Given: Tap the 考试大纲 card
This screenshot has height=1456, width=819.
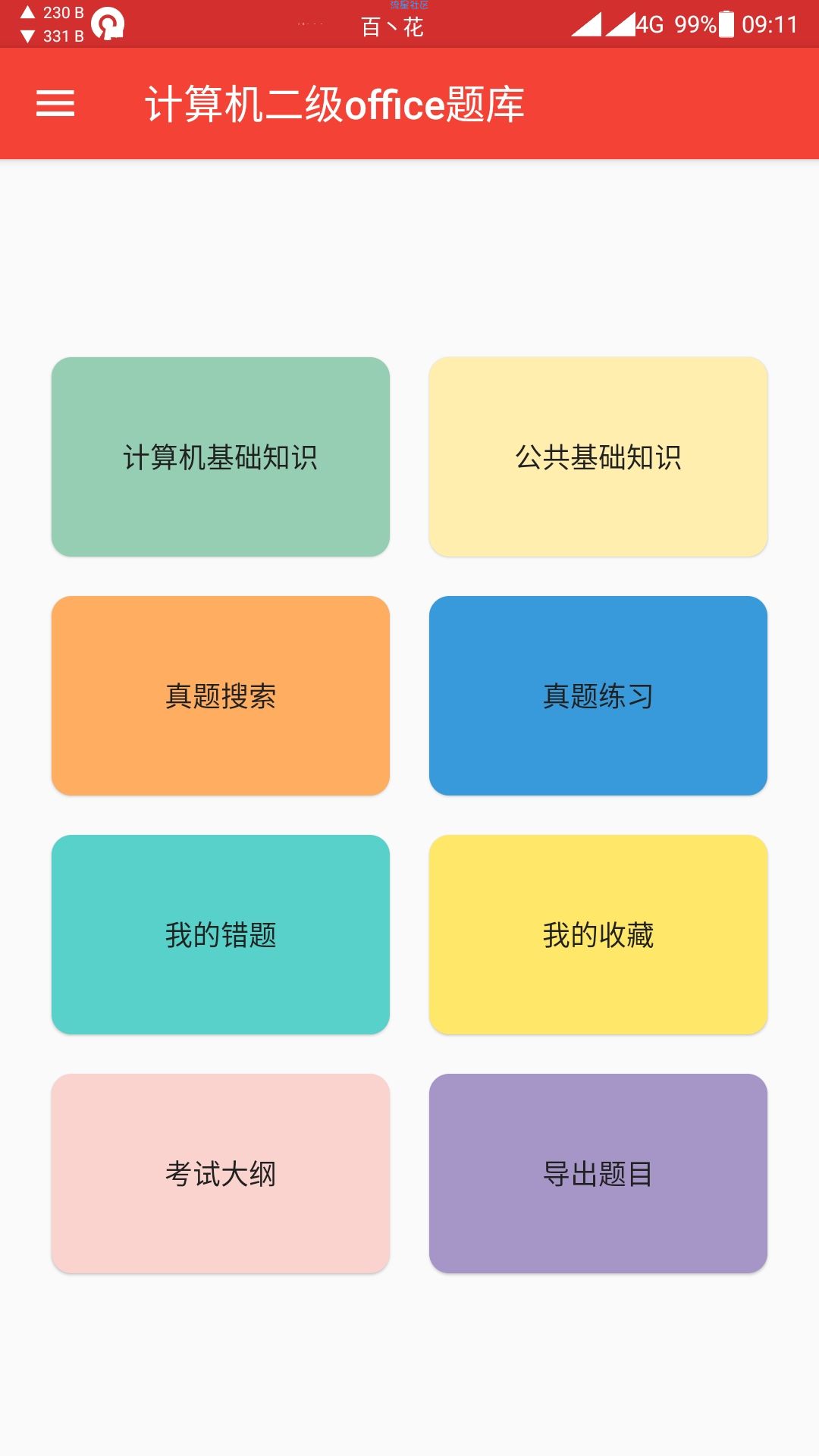Looking at the screenshot, I should click(221, 1173).
